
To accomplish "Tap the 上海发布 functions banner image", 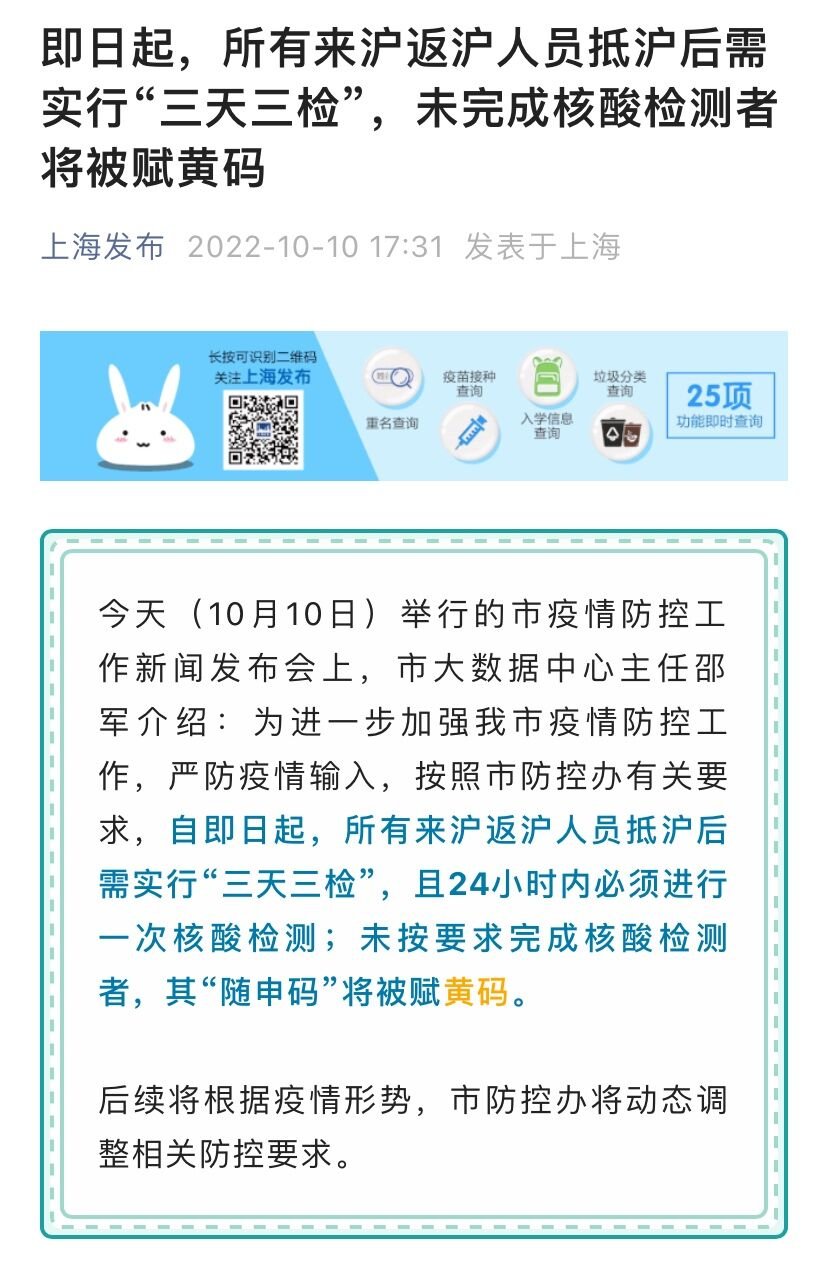I will click(413, 406).
